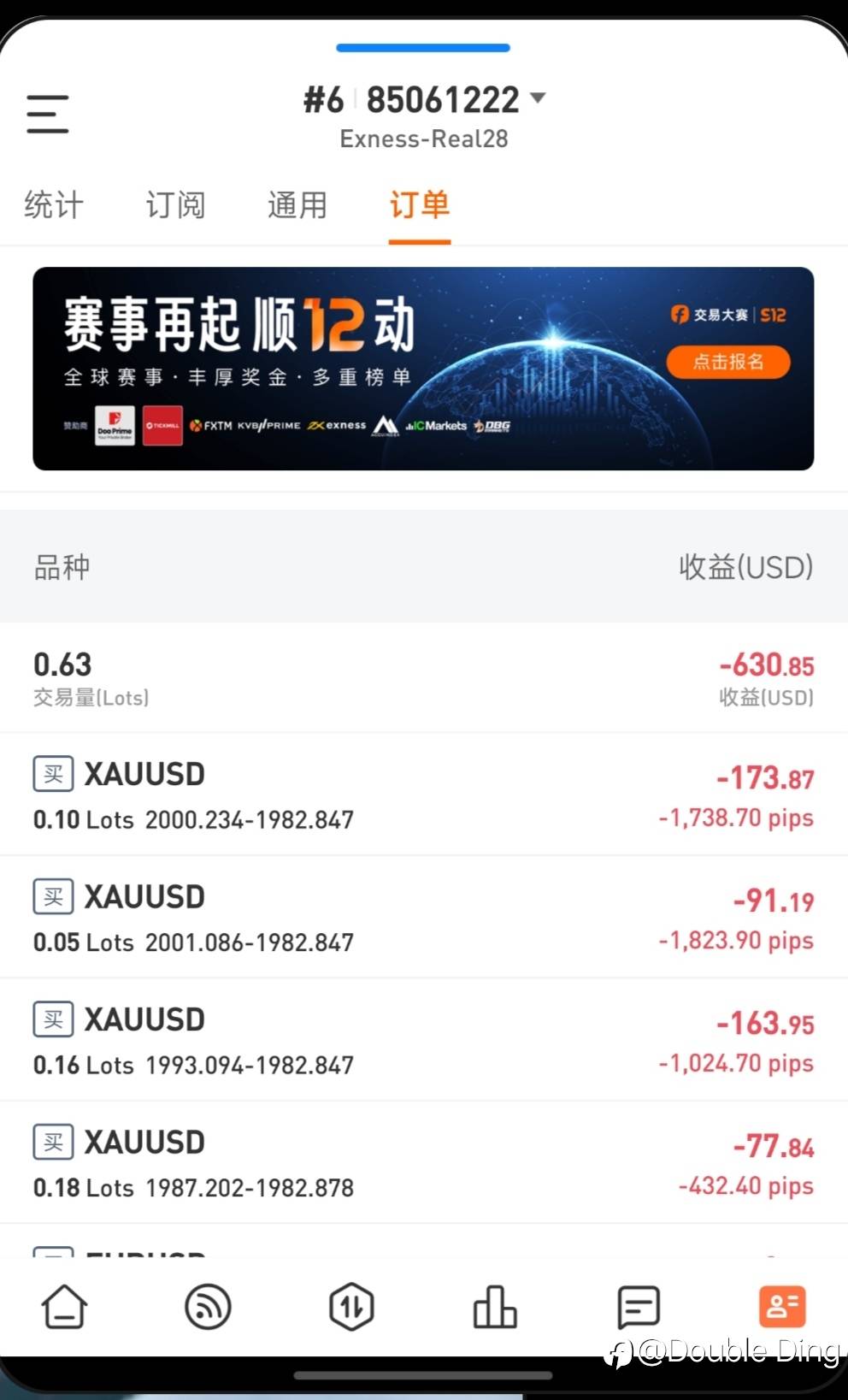Image resolution: width=848 pixels, height=1400 pixels.
Task: Open the trade arrows hexagon tab
Action: coord(351,1307)
